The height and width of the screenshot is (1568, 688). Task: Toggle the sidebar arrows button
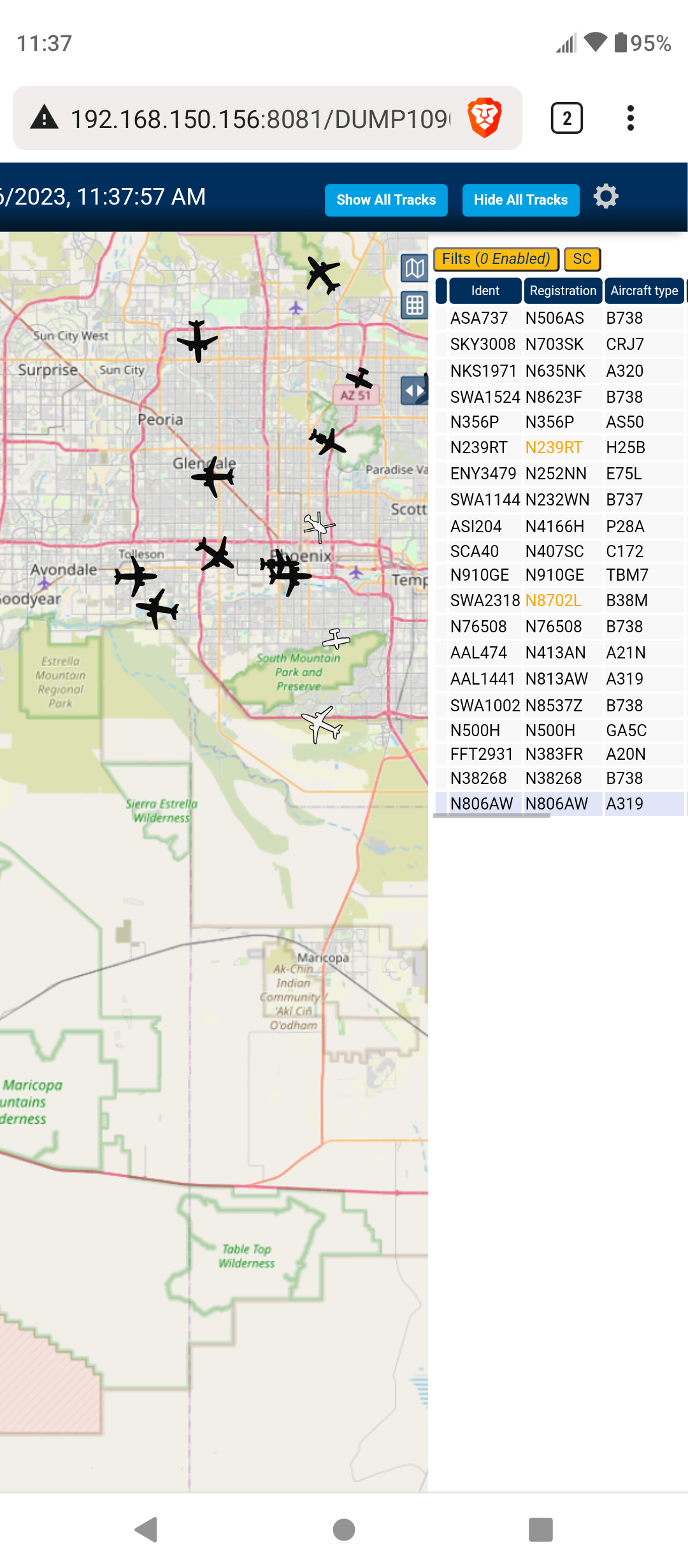(x=414, y=391)
